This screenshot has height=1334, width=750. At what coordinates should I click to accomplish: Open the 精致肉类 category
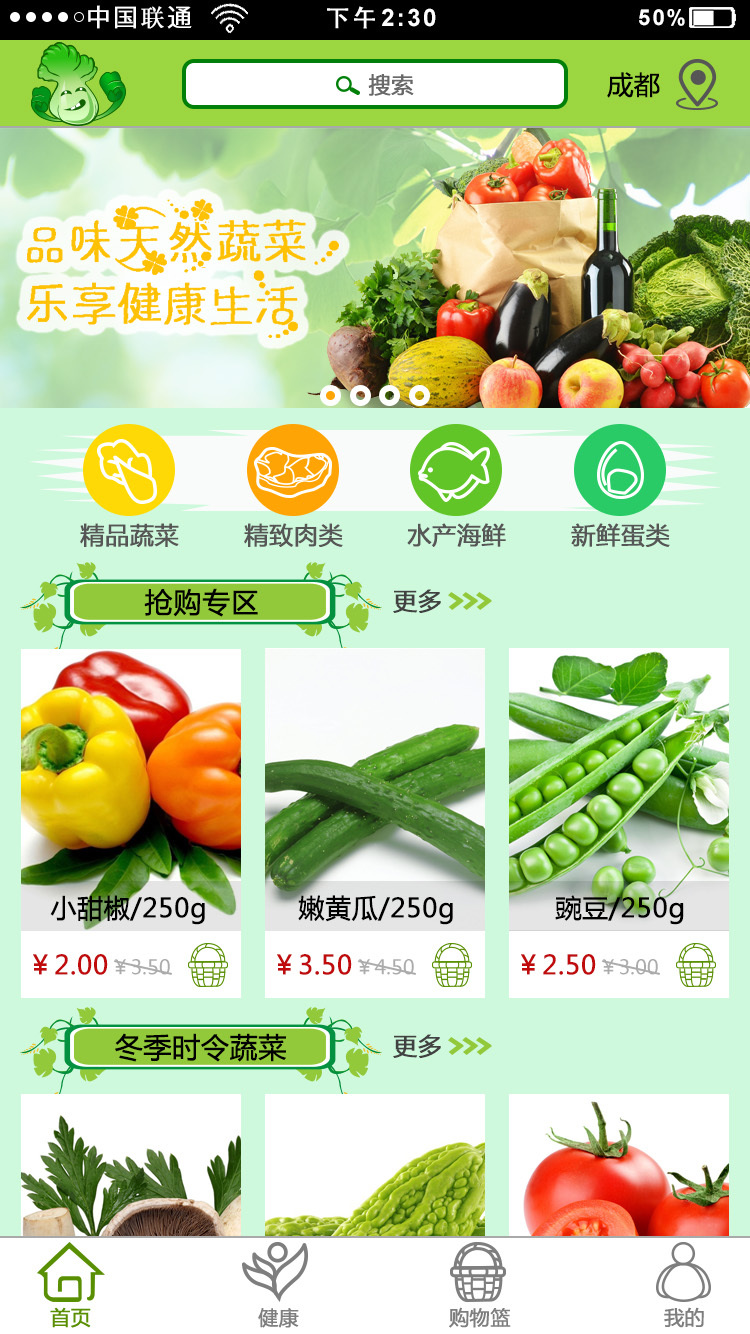tap(293, 487)
